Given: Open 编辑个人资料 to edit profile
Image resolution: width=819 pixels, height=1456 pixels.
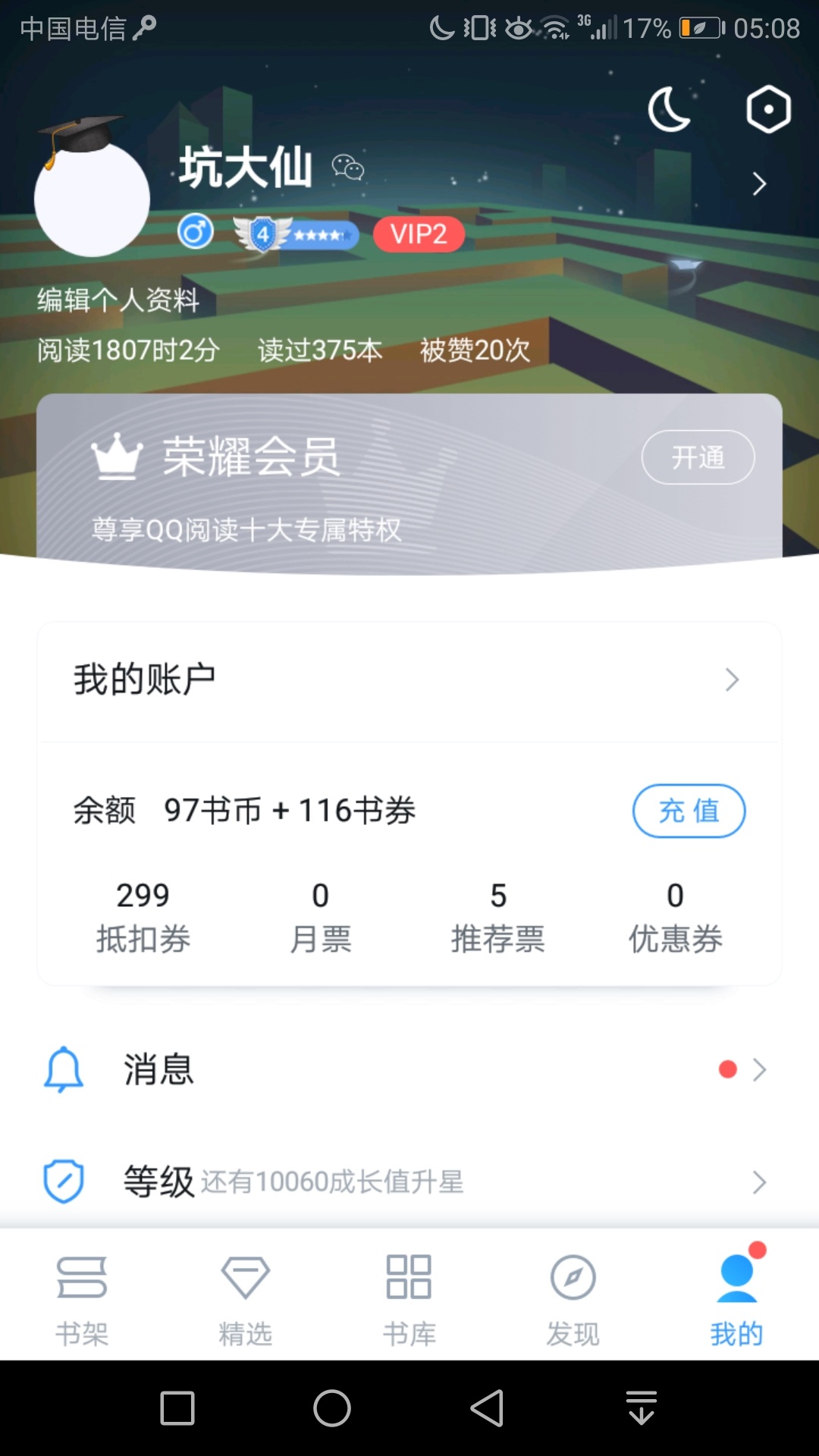Looking at the screenshot, I should [x=118, y=300].
